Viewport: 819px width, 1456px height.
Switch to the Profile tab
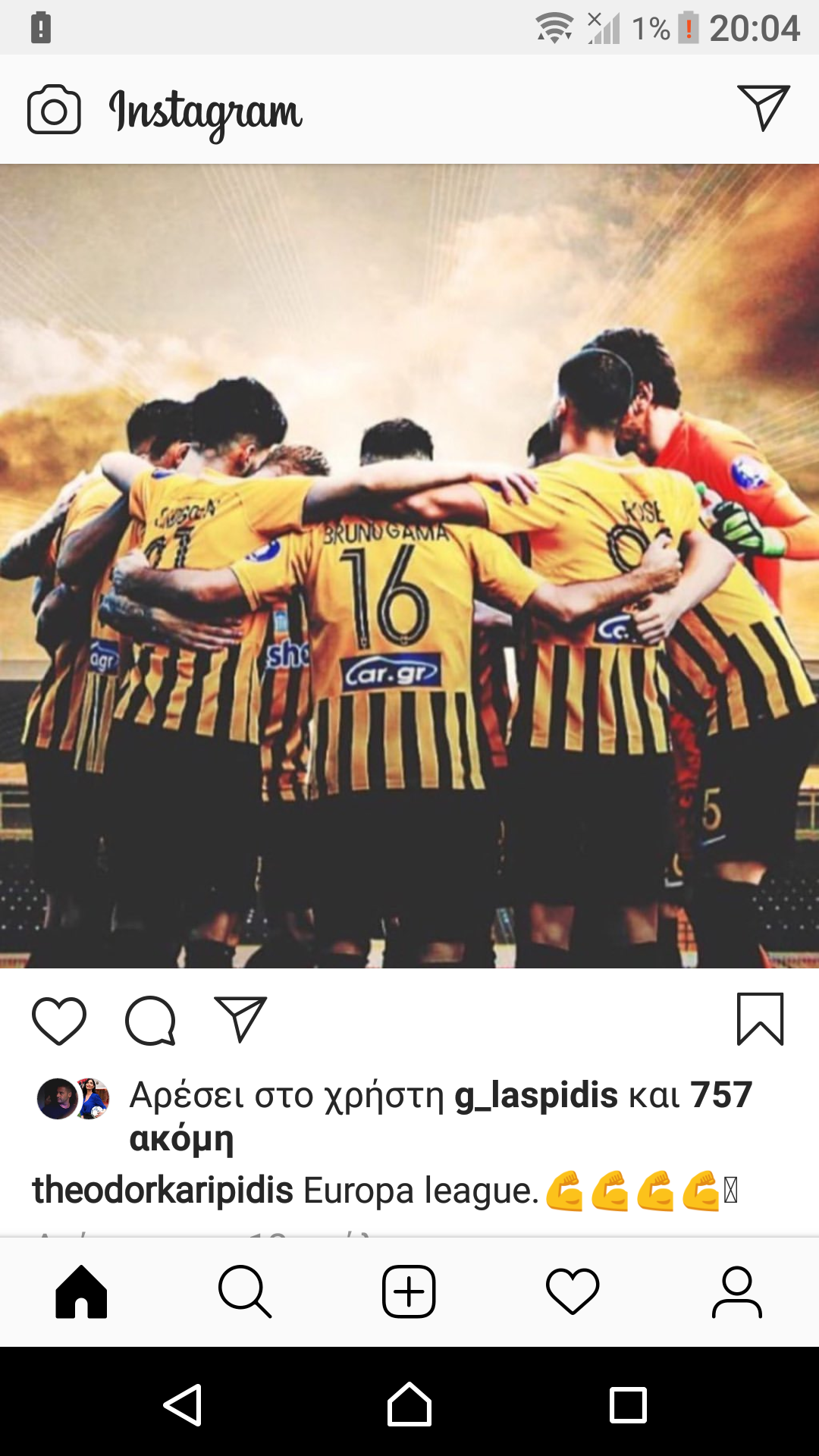(x=736, y=1291)
